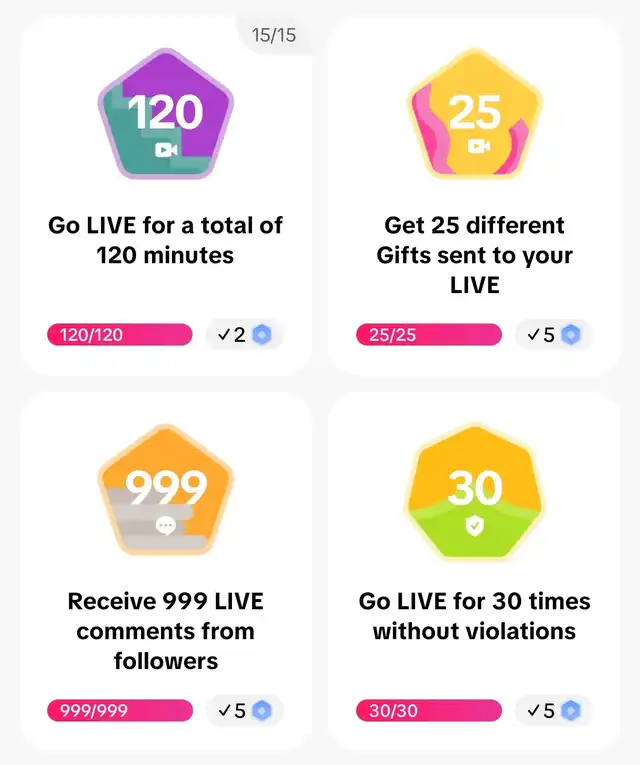
Task: Open the 30 times without violations card
Action: coord(474,616)
